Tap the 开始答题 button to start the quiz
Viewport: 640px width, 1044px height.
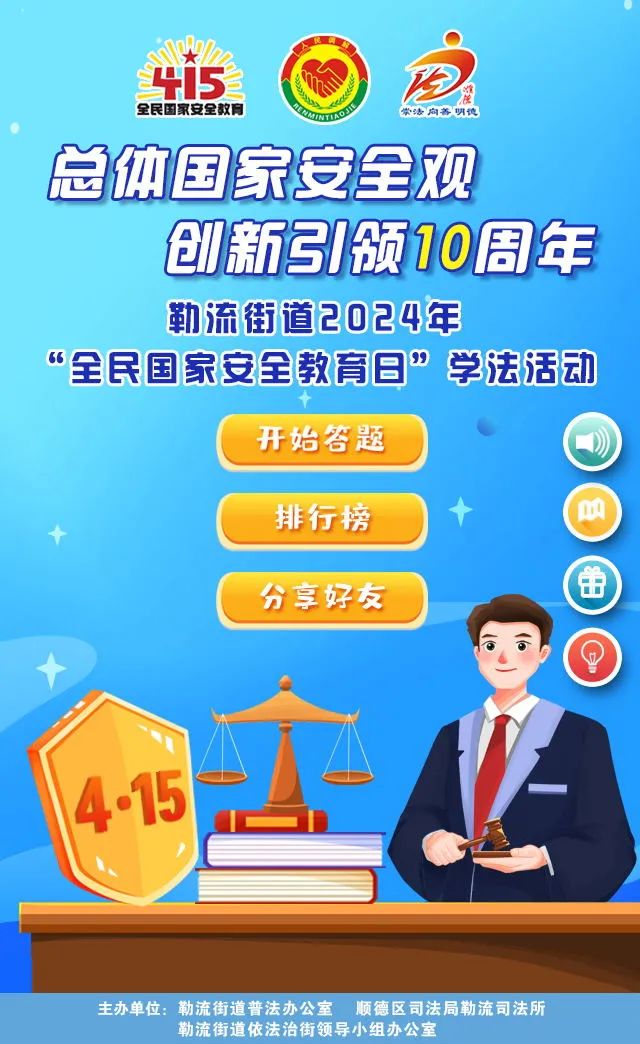322,441
